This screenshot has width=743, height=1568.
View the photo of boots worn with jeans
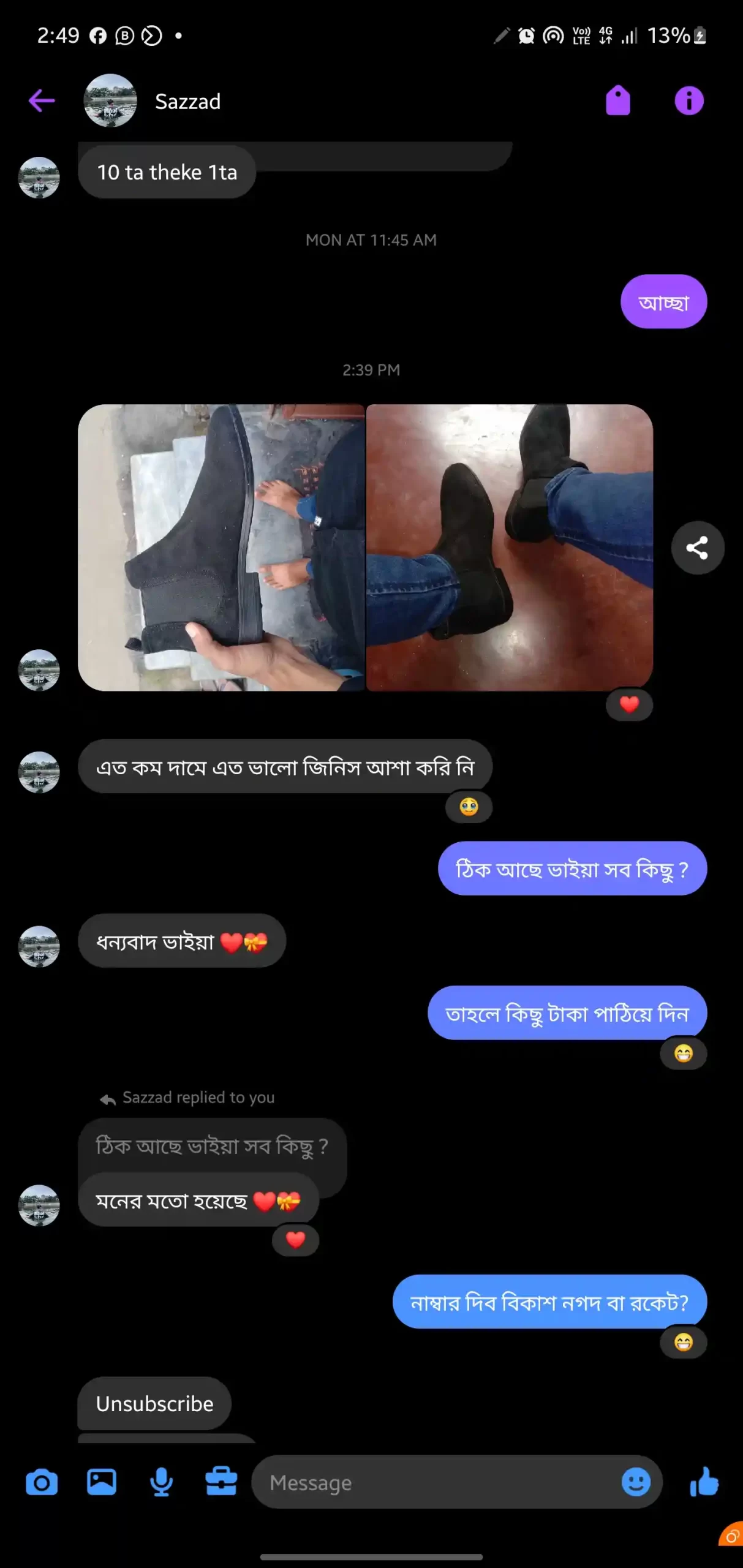click(510, 548)
